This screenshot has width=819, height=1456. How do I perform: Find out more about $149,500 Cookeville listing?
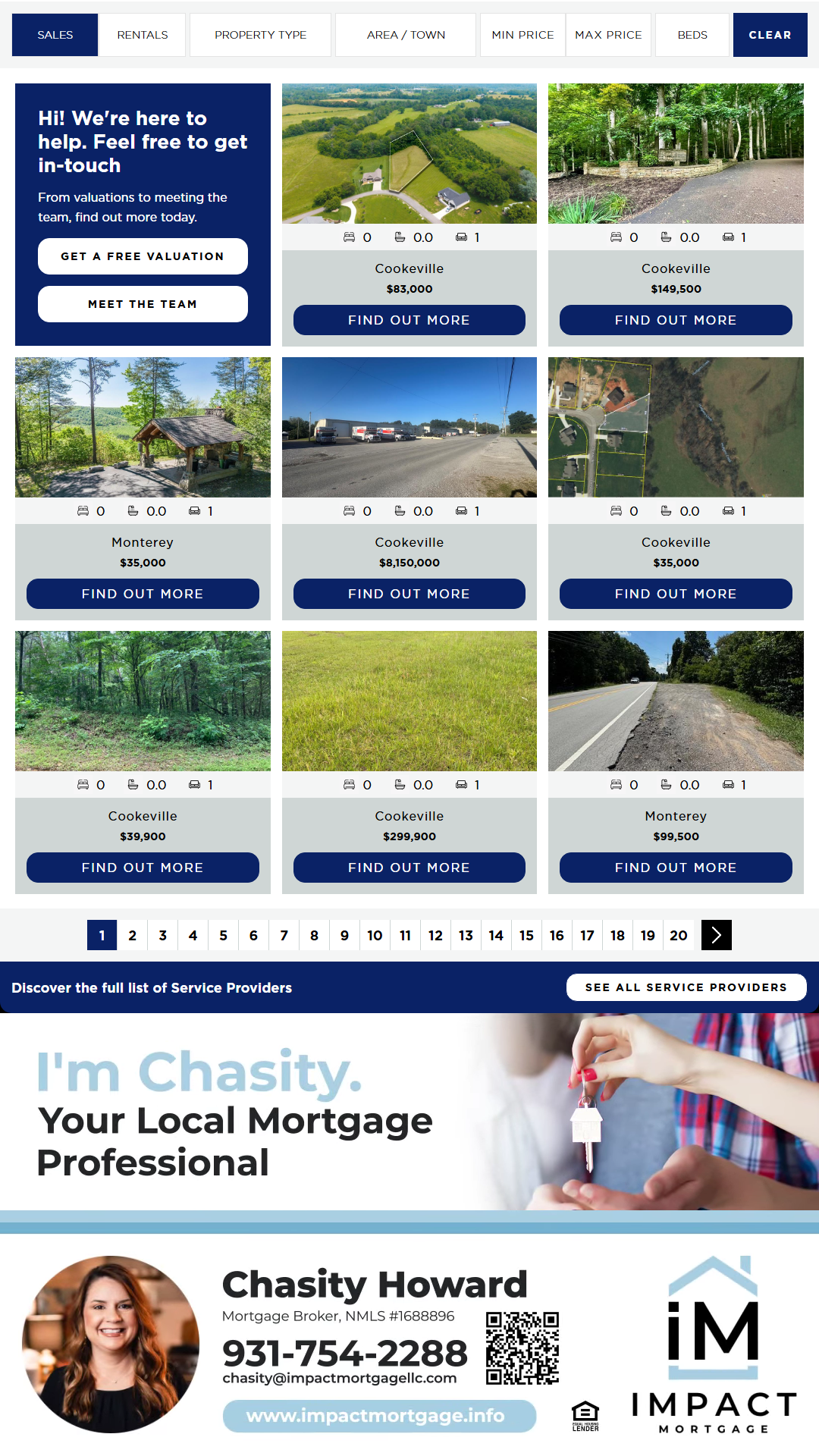[x=676, y=320]
